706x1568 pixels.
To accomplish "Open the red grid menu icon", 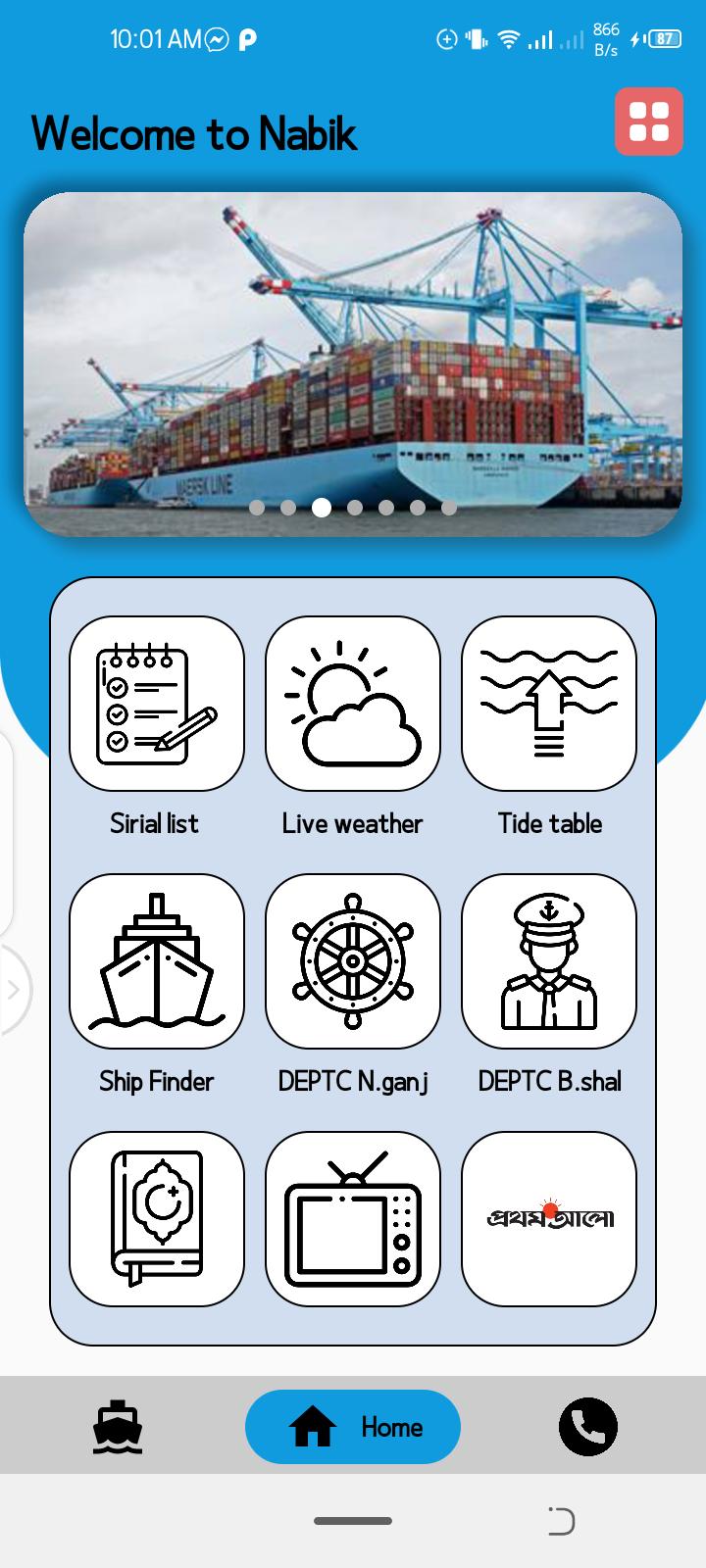I will (x=648, y=122).
